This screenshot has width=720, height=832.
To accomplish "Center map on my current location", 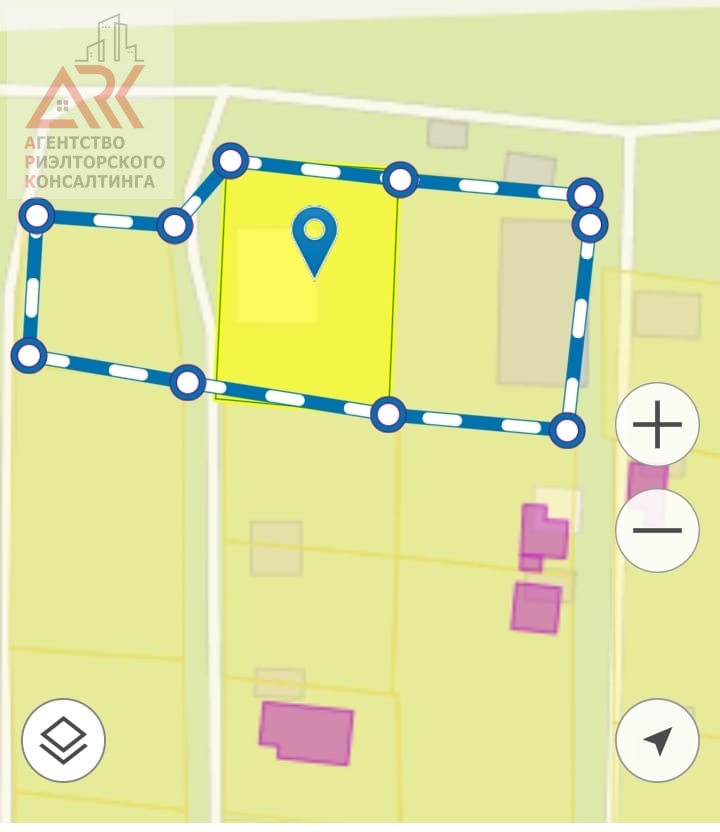I will pos(657,740).
